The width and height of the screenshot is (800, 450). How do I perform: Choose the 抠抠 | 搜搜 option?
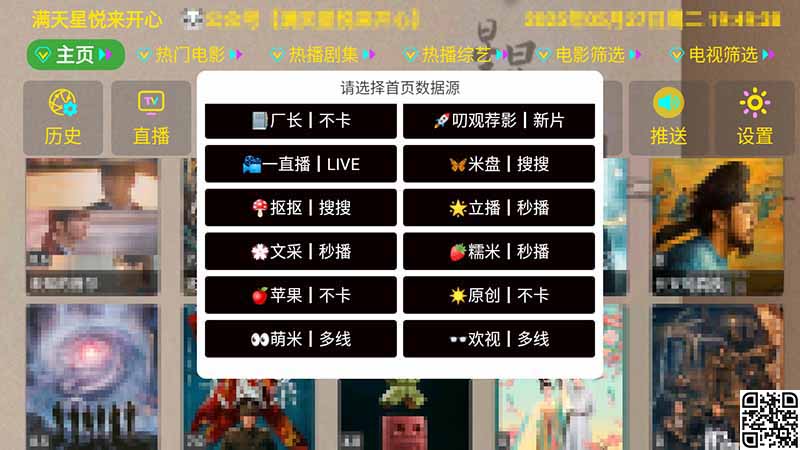[x=301, y=208]
